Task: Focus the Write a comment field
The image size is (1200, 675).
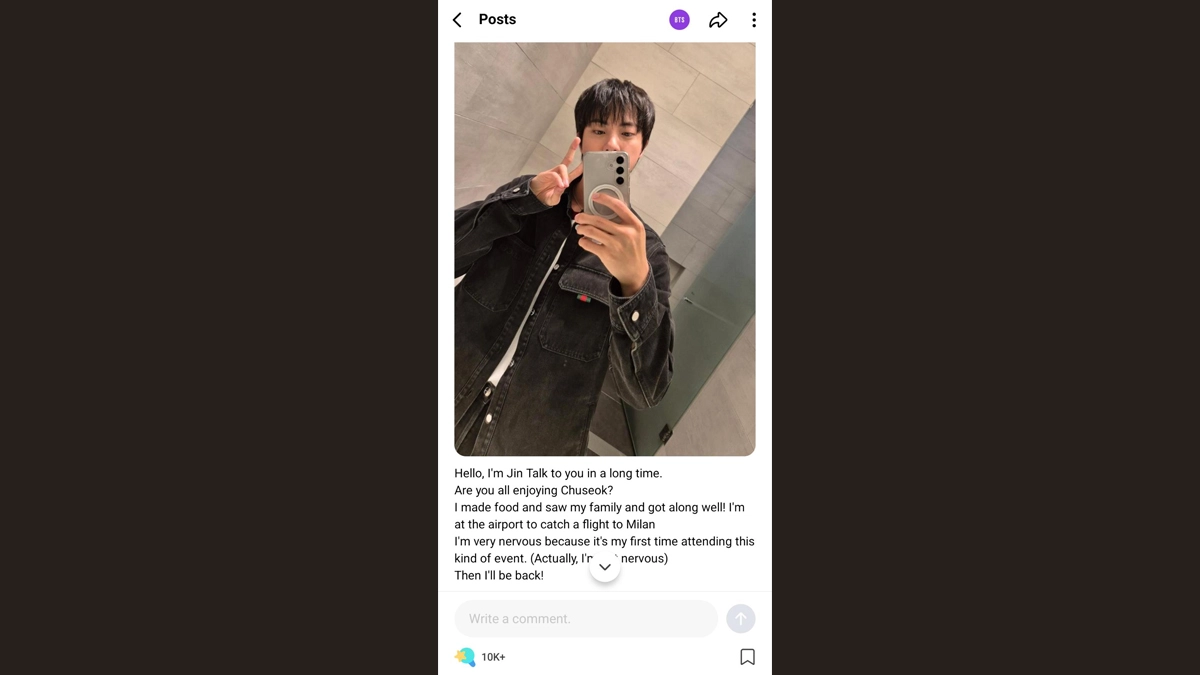Action: click(x=585, y=619)
